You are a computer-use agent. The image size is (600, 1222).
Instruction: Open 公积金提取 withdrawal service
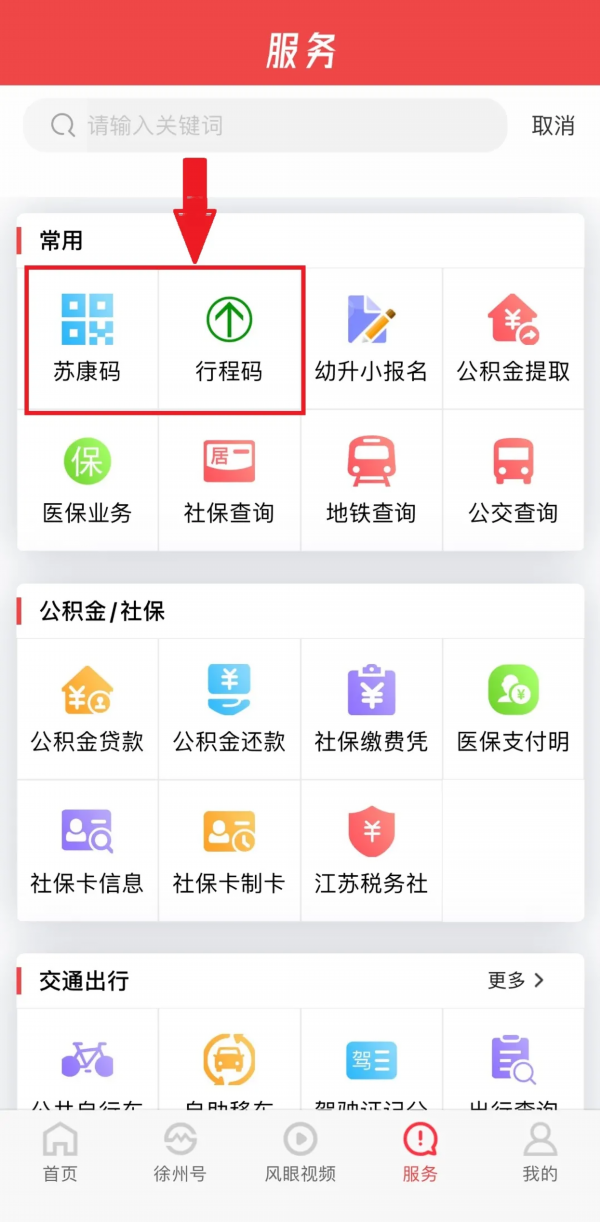[513, 339]
